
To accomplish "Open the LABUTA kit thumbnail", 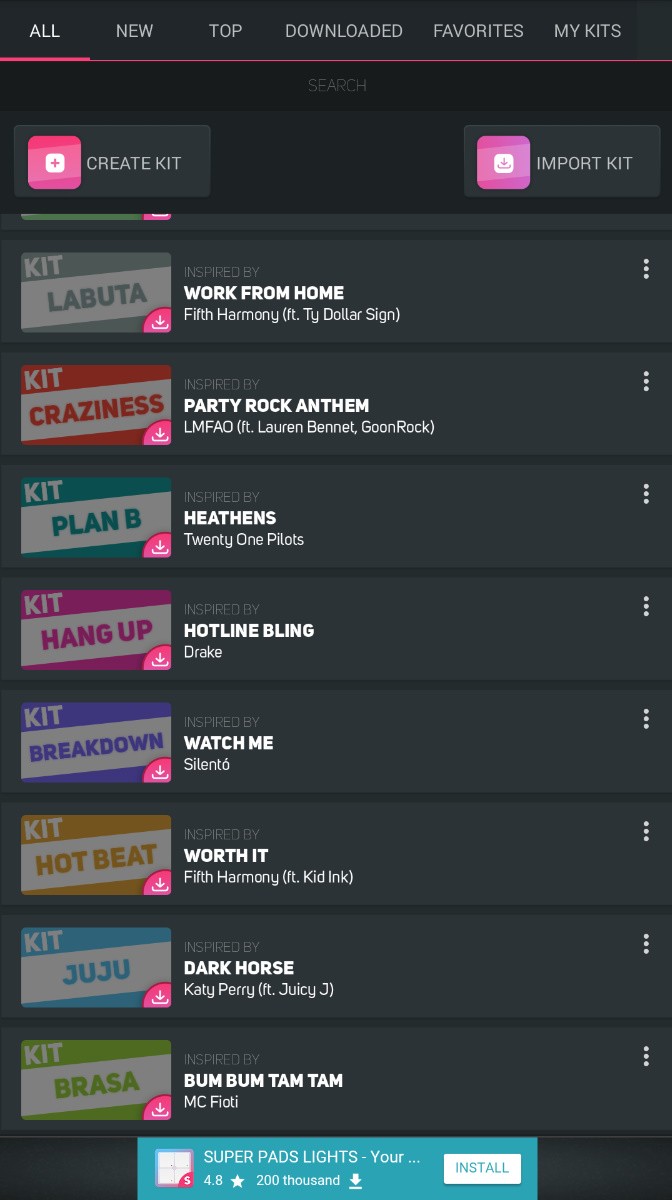I will click(96, 292).
